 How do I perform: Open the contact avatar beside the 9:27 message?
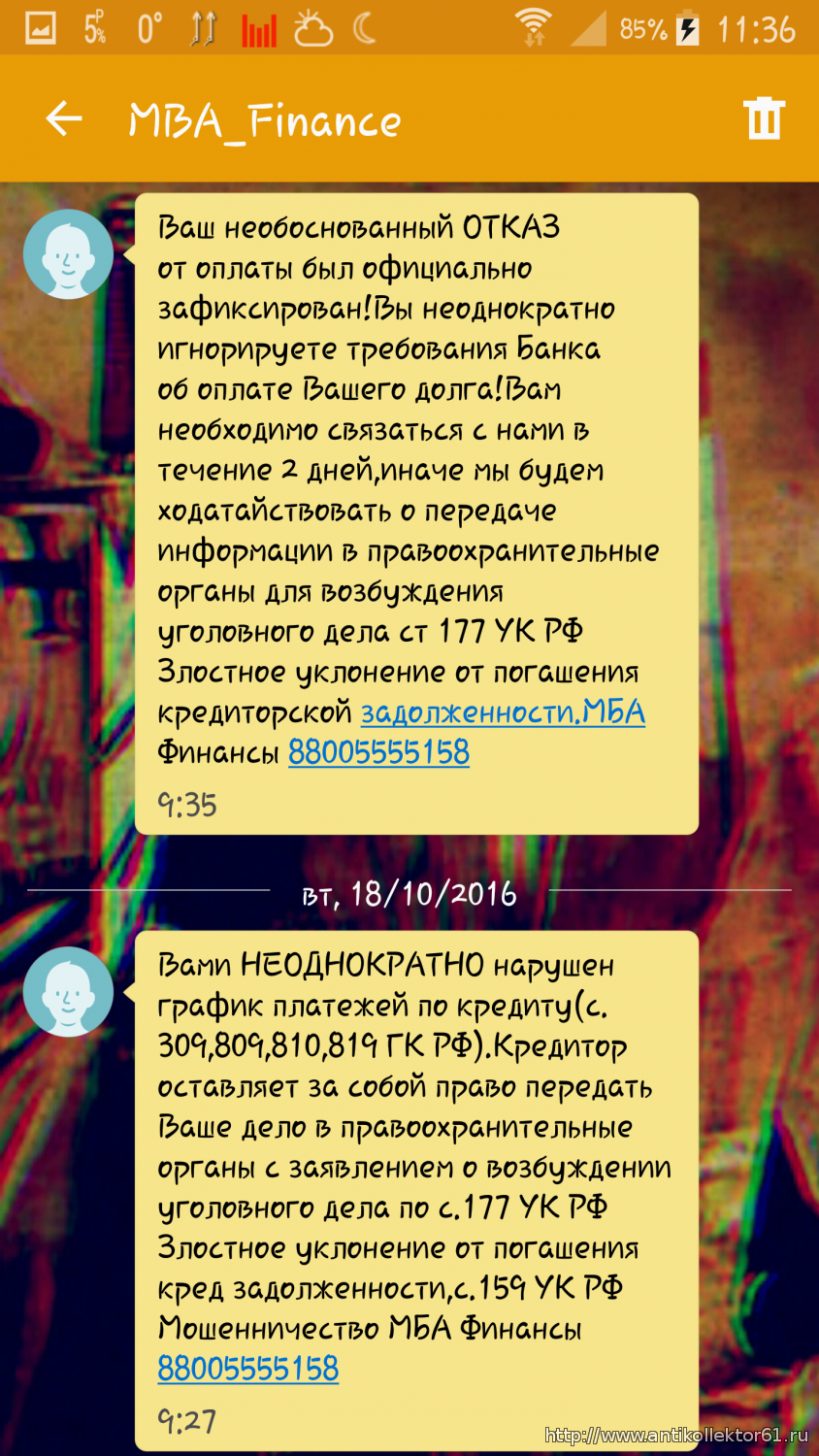tap(68, 992)
